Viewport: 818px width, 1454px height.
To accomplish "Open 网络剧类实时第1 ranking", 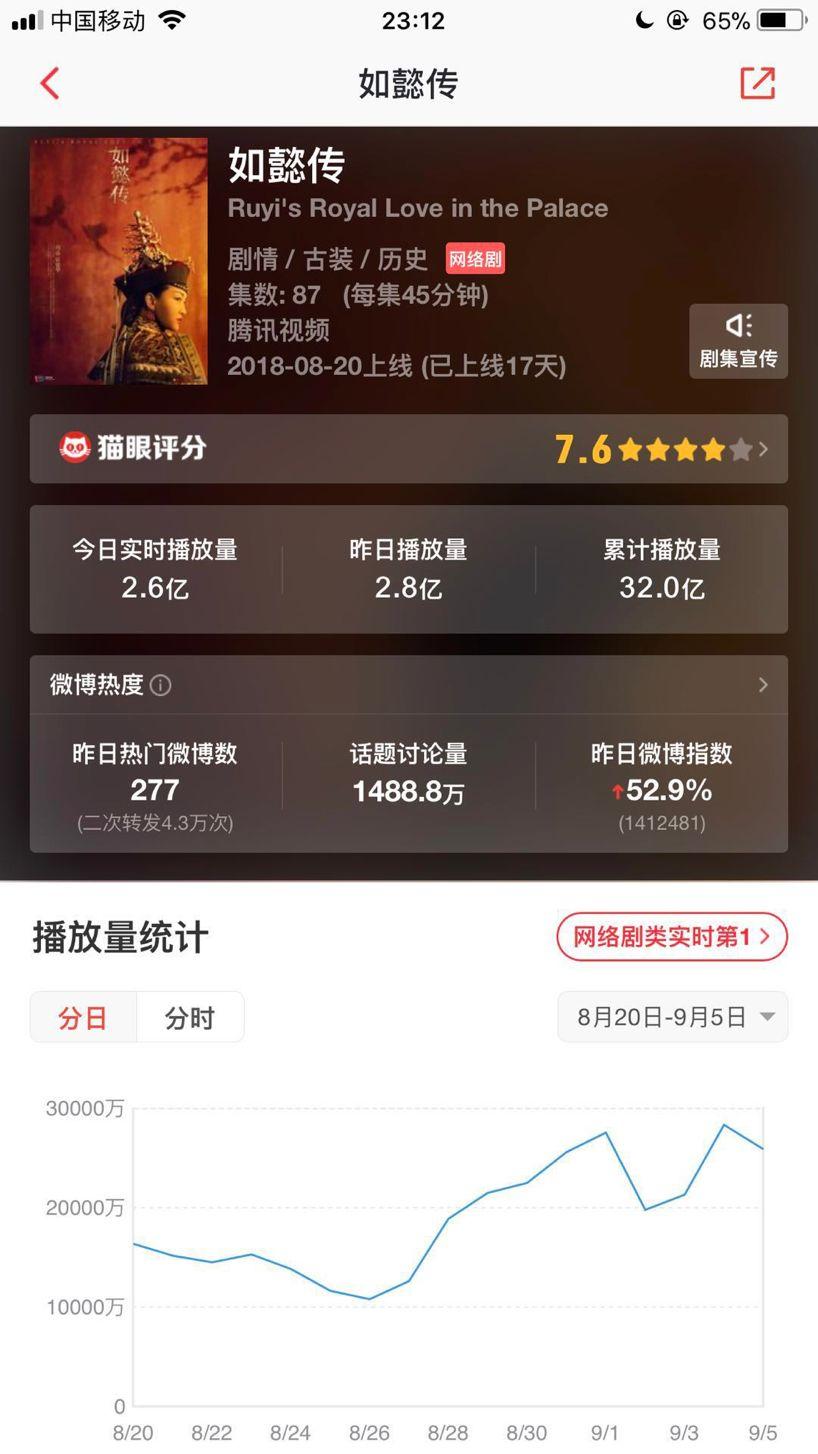I will [671, 937].
